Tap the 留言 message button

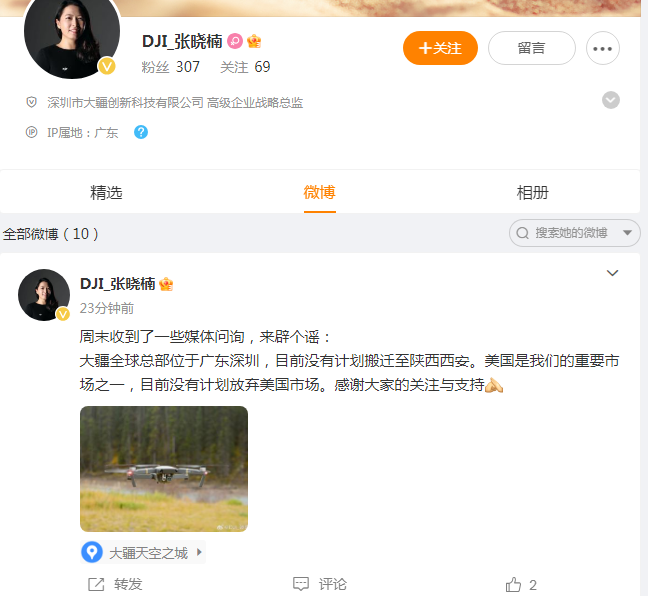[x=531, y=48]
